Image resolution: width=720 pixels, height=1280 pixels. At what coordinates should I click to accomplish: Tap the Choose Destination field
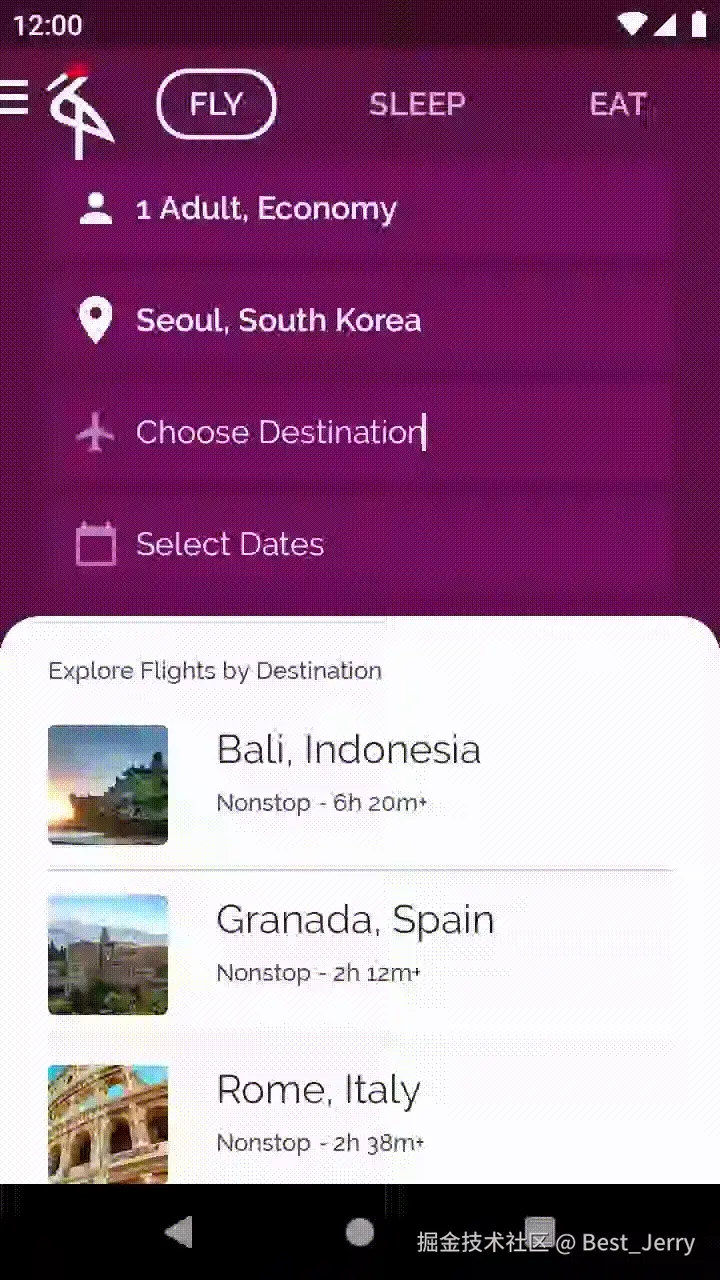pos(280,433)
